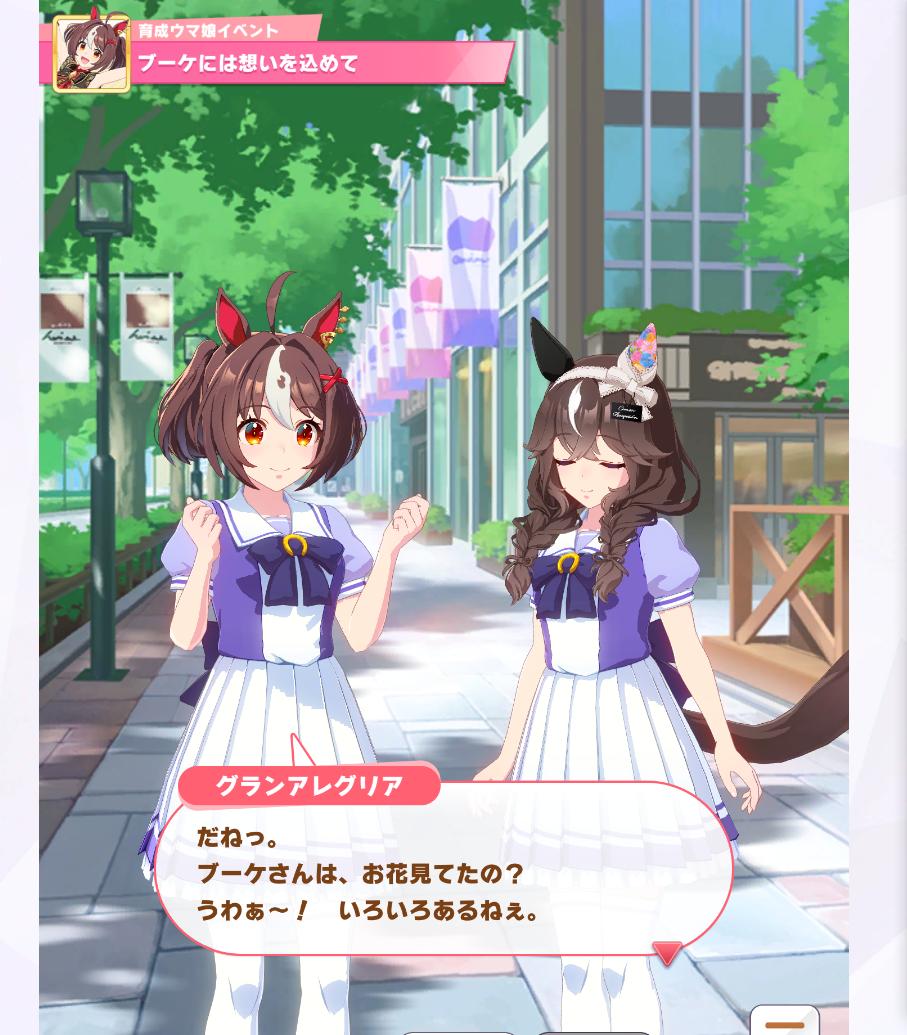The image size is (907, 1035).
Task: Collapse the menu with the minus button
Action: pos(784,1023)
